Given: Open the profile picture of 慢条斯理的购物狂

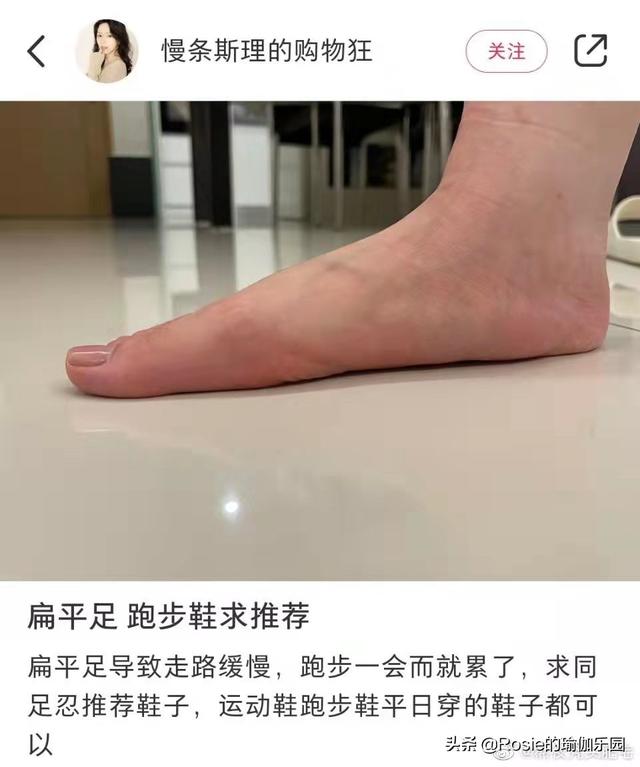Looking at the screenshot, I should pos(107,51).
